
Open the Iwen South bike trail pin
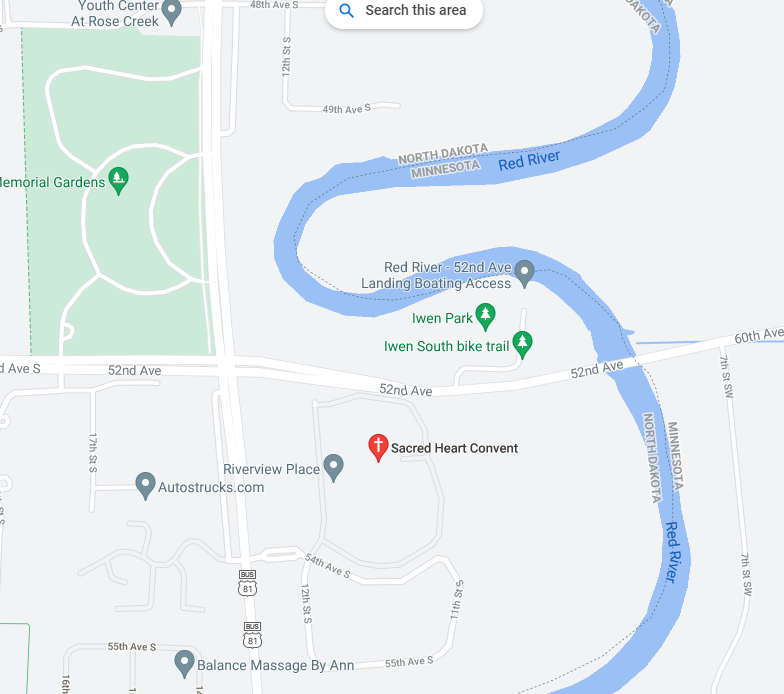(522, 344)
